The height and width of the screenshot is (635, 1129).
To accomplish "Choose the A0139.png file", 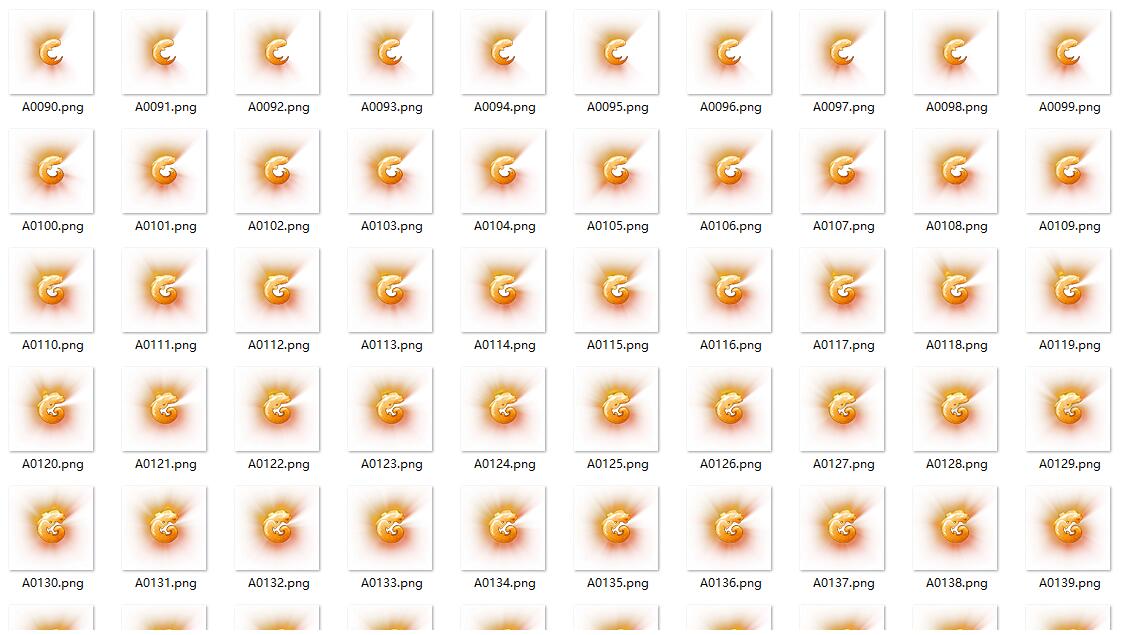I will 1068,528.
